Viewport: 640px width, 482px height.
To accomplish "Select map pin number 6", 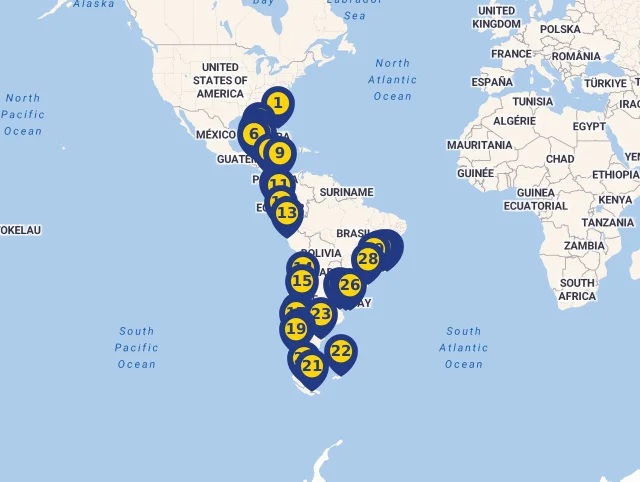I will pyautogui.click(x=253, y=133).
